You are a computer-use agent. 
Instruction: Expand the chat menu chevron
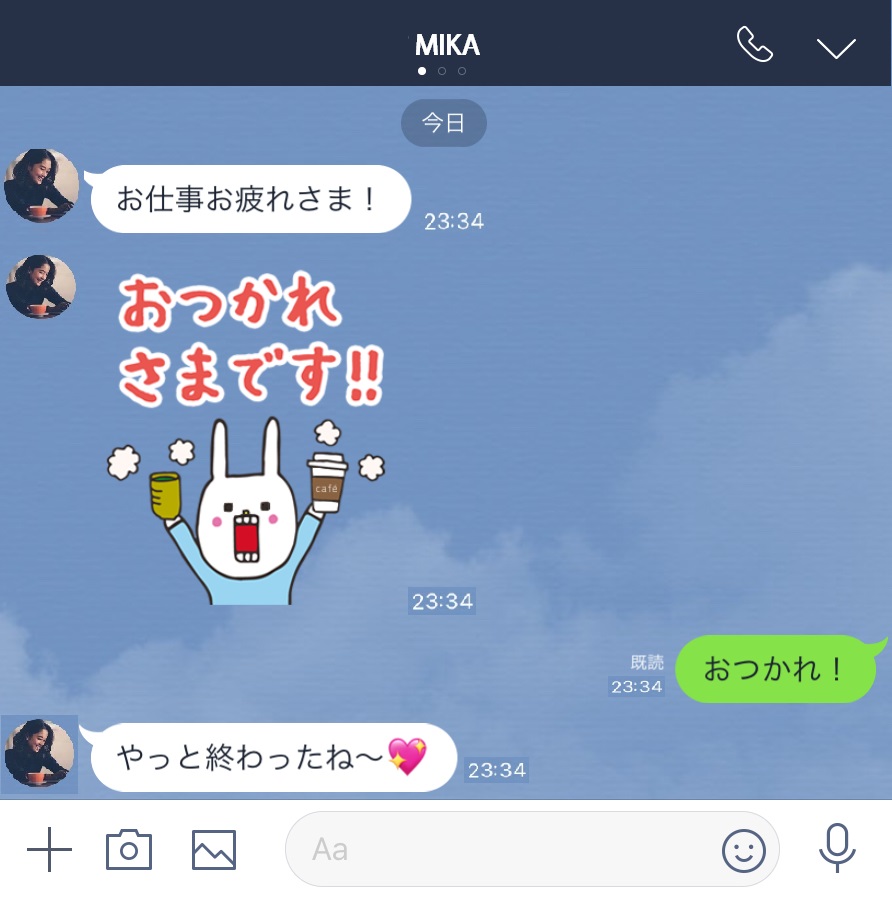(835, 48)
